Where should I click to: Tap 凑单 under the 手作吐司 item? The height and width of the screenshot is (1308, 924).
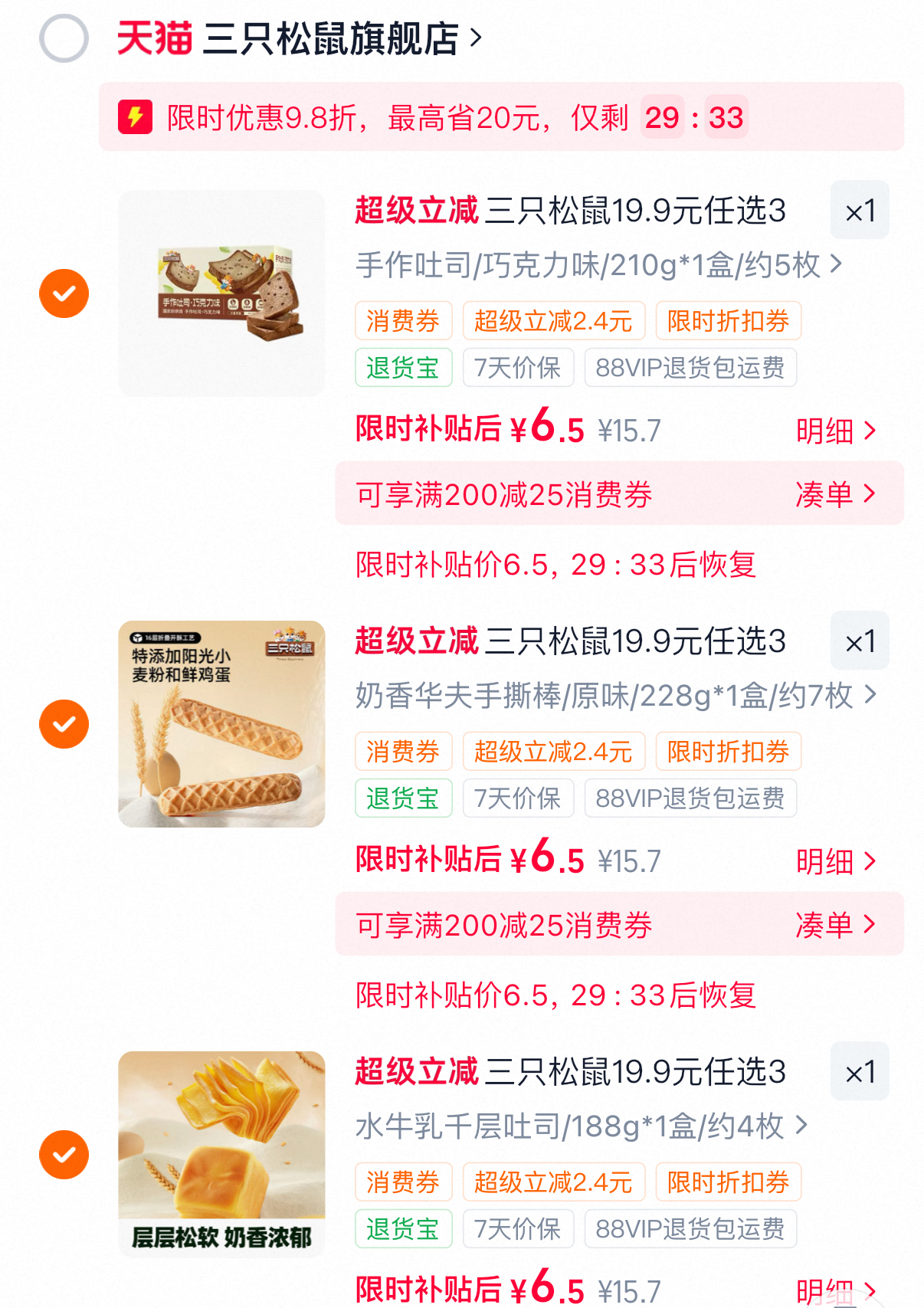point(836,493)
